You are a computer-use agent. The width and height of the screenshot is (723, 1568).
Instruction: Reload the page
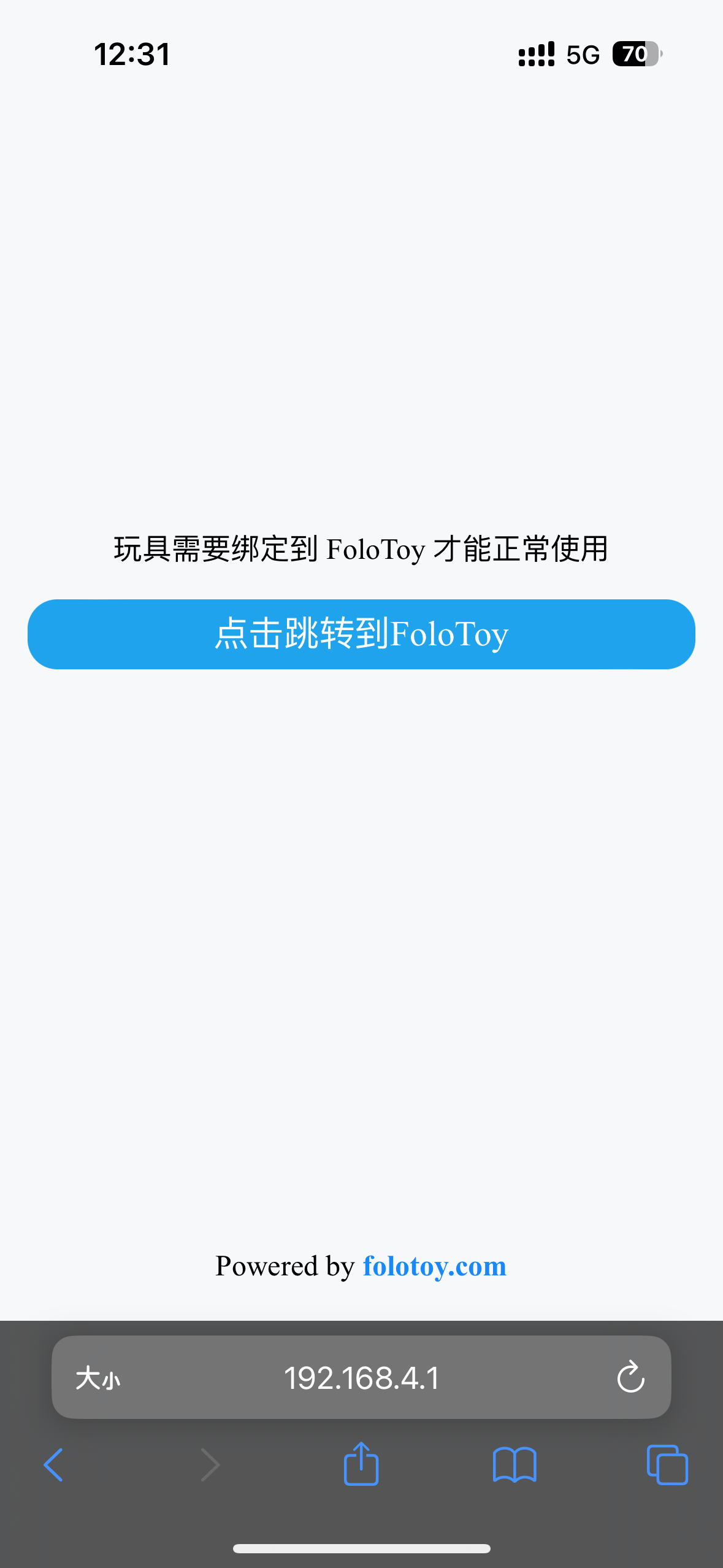[x=630, y=1378]
